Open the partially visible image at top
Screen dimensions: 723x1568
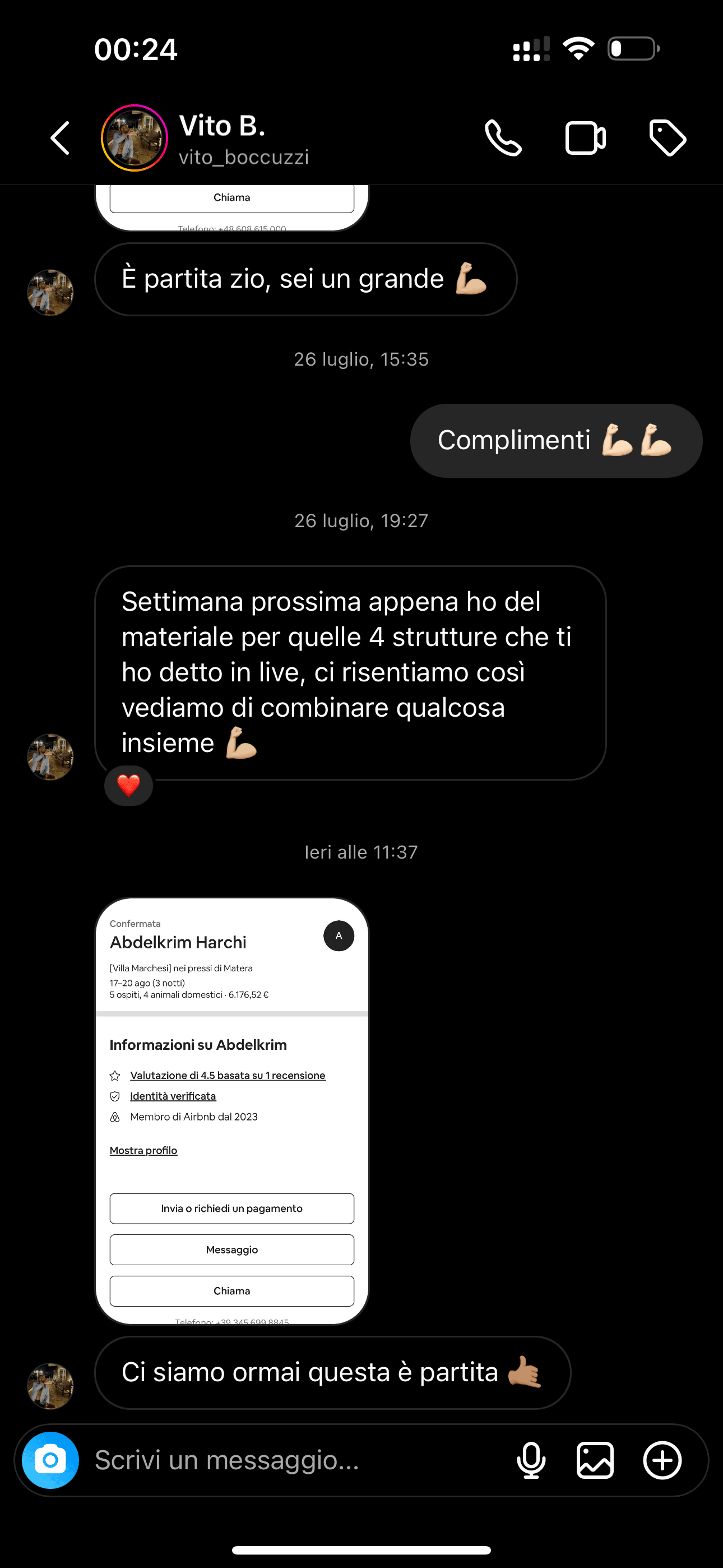[232, 207]
